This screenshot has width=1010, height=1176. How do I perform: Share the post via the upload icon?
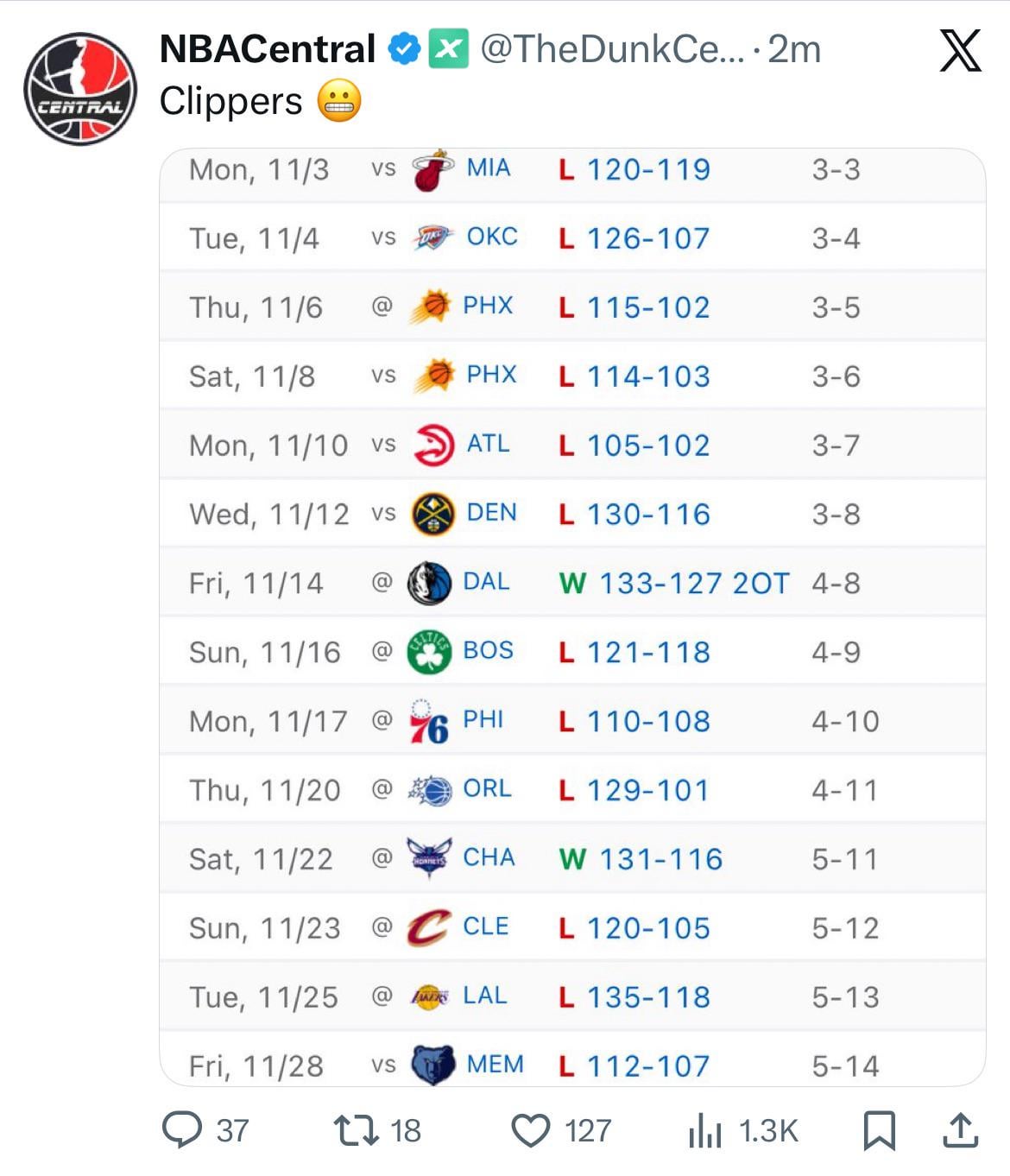click(960, 1129)
